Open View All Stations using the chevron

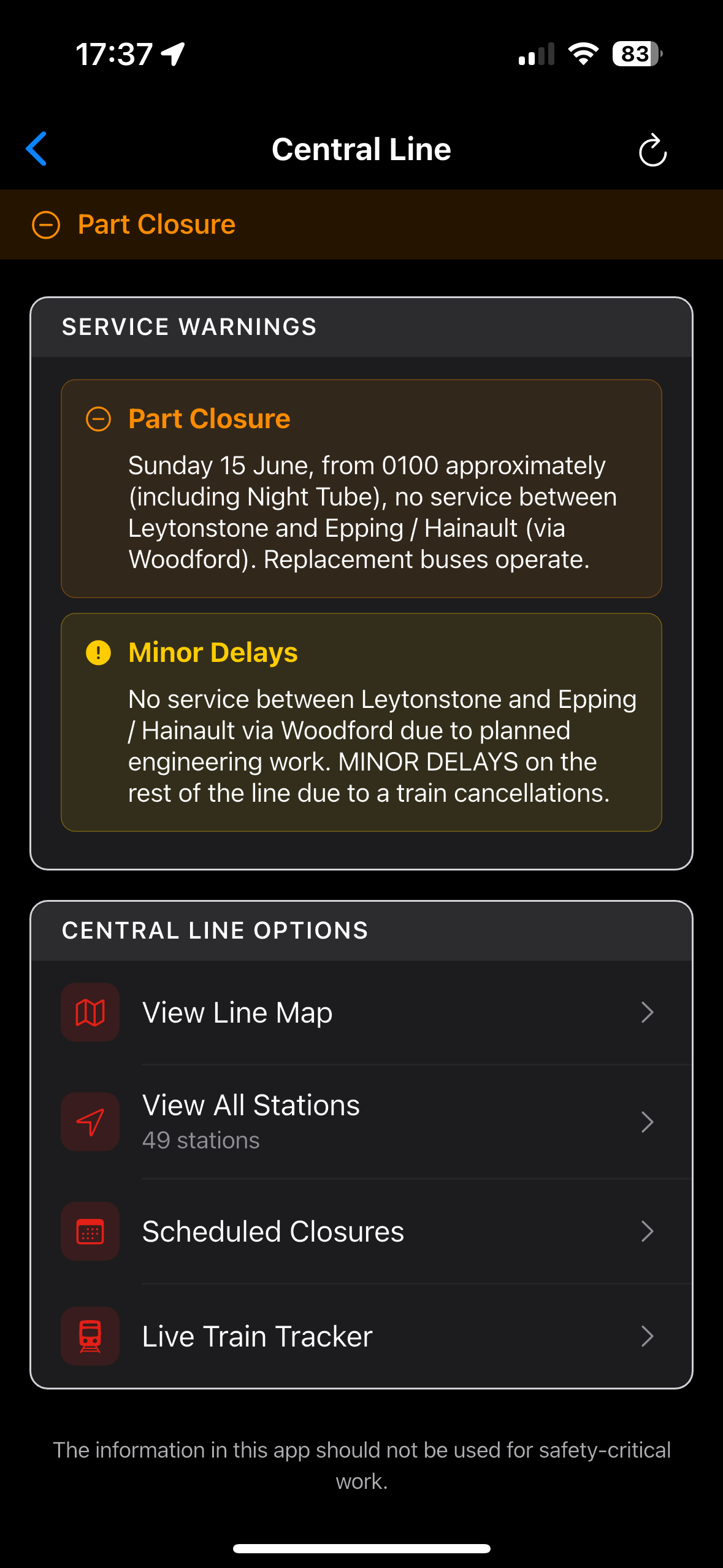[x=648, y=1122]
